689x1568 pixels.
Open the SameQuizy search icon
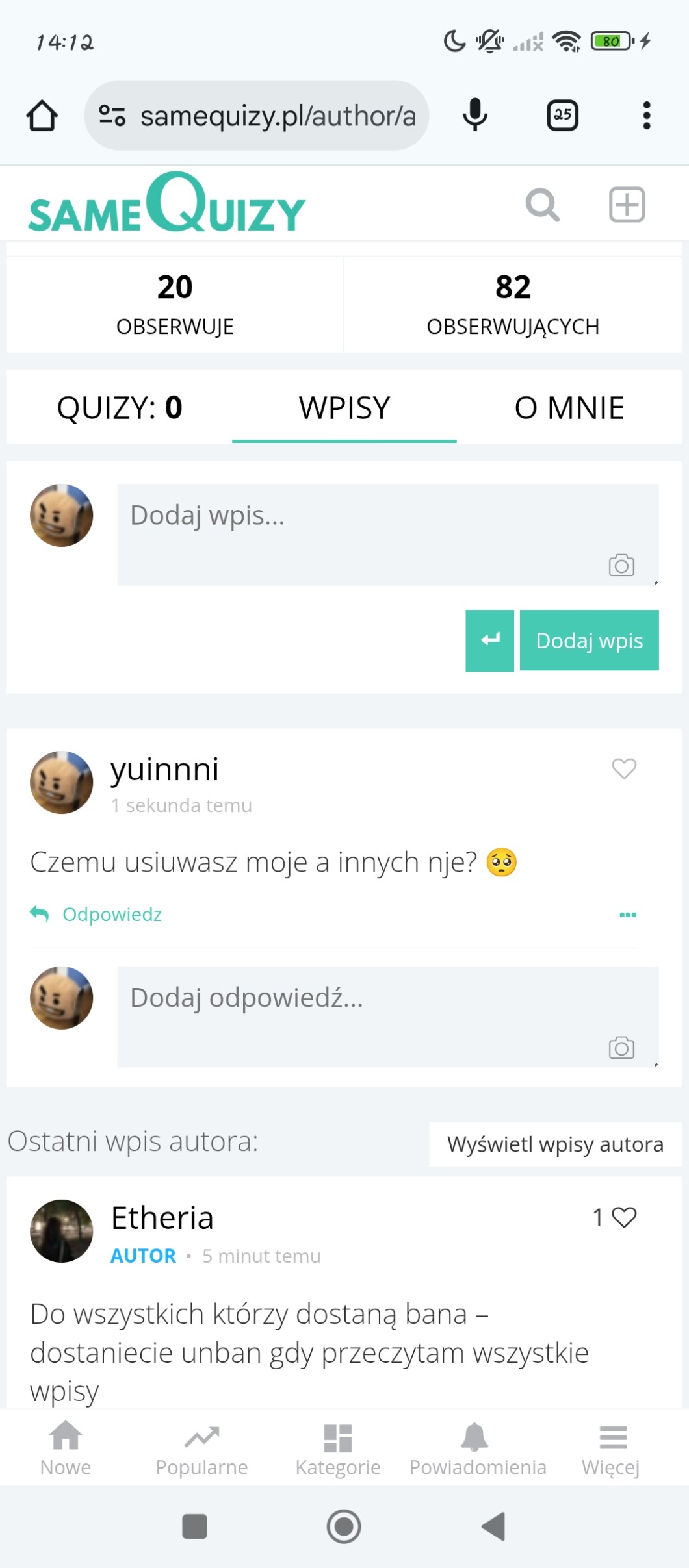[542, 205]
